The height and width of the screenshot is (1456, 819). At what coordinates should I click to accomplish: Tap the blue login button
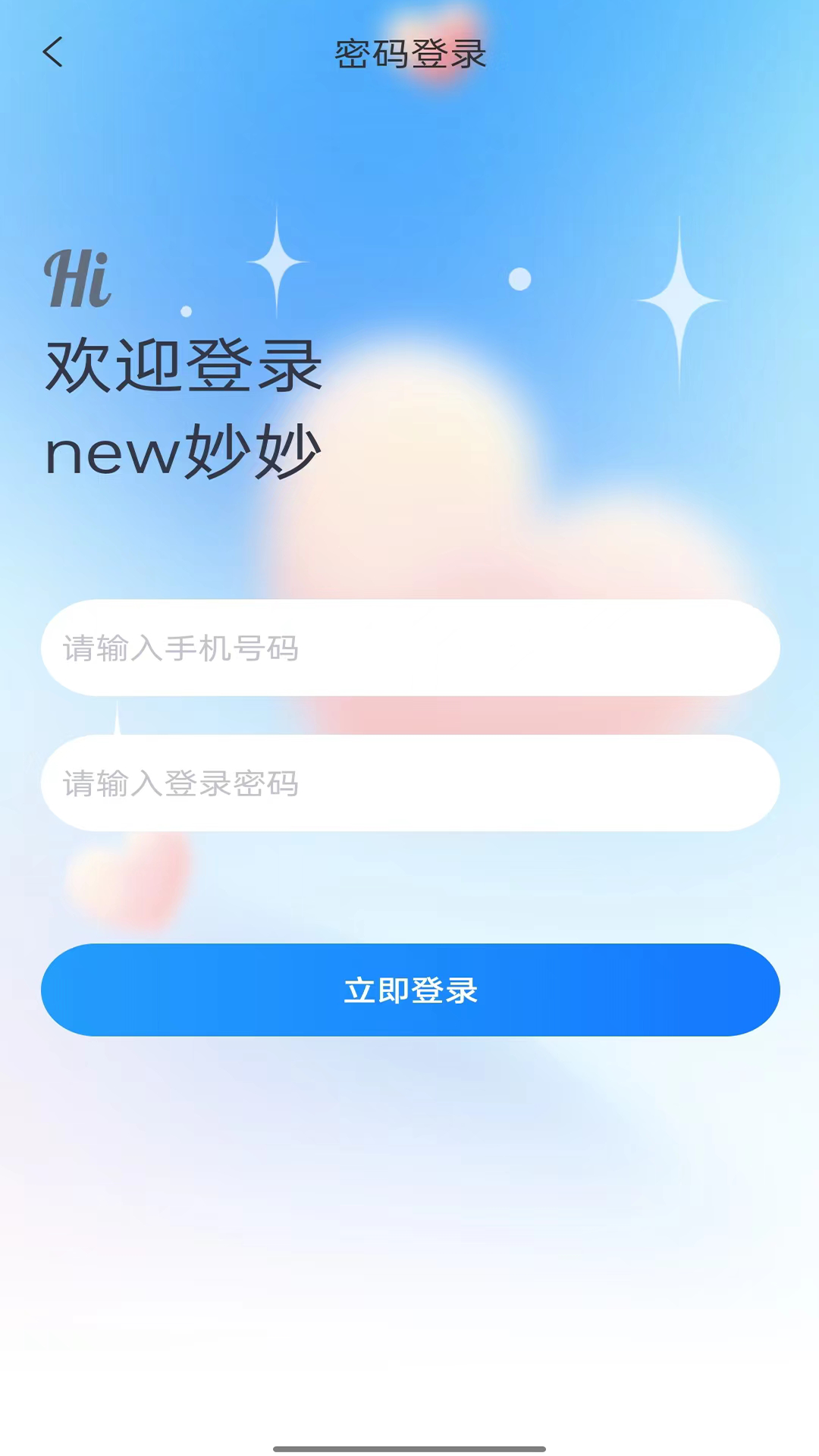[x=409, y=990]
